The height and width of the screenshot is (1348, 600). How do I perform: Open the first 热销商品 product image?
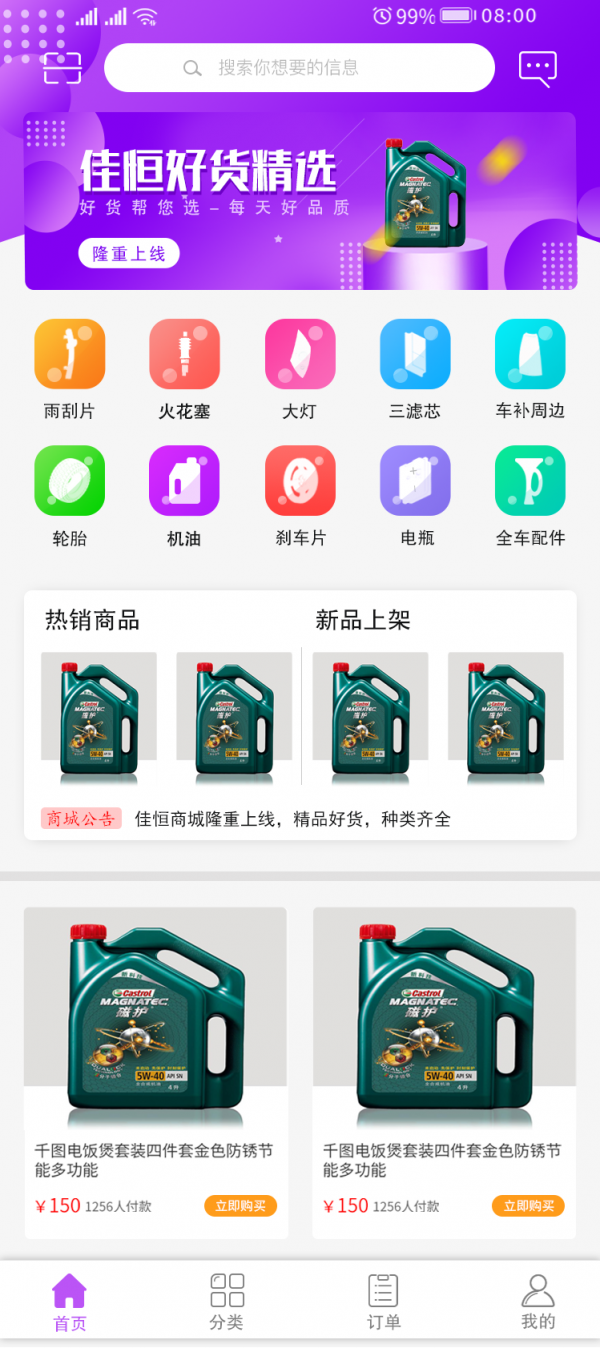pyautogui.click(x=98, y=718)
